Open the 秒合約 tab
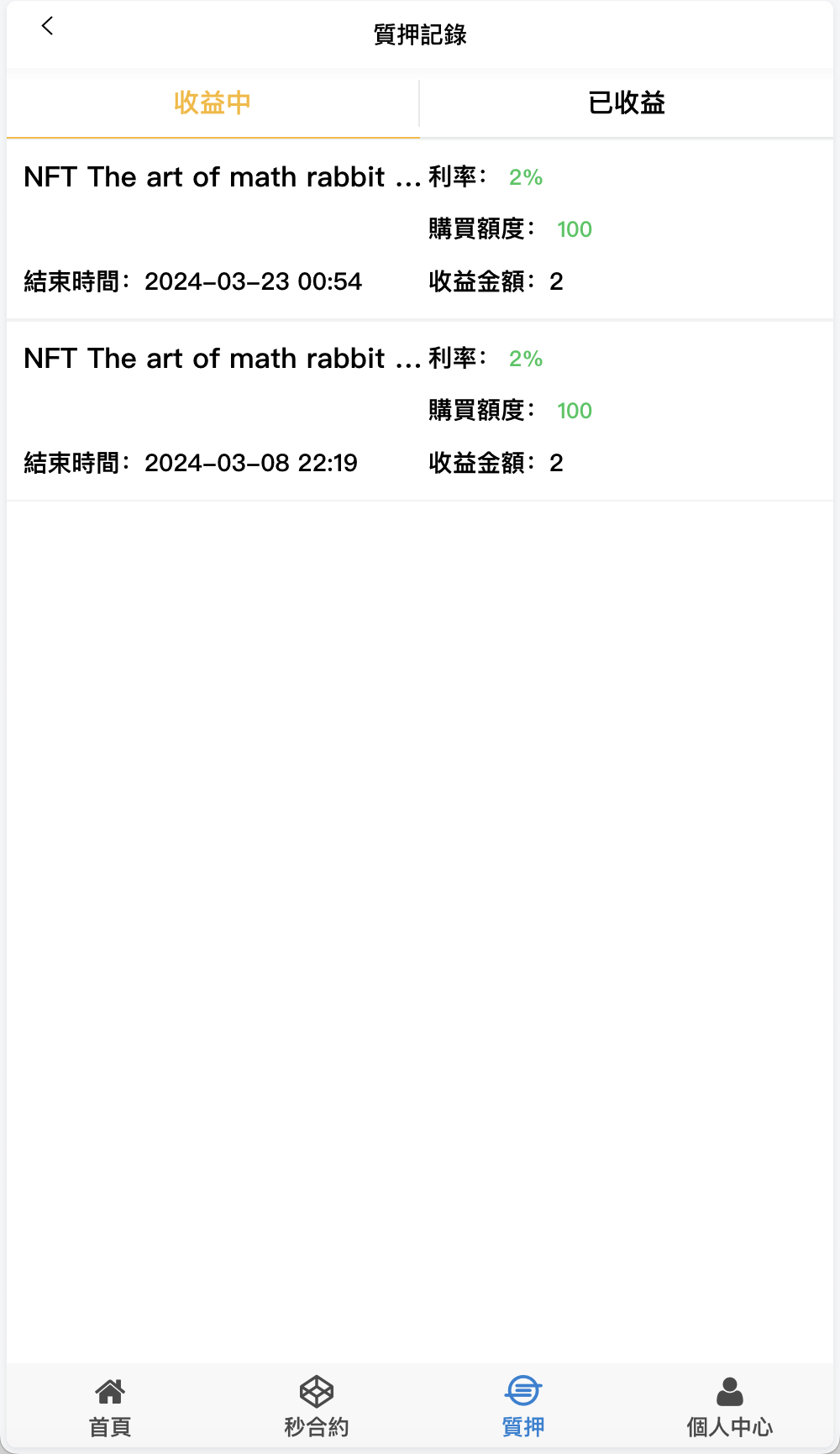 pos(317,1407)
